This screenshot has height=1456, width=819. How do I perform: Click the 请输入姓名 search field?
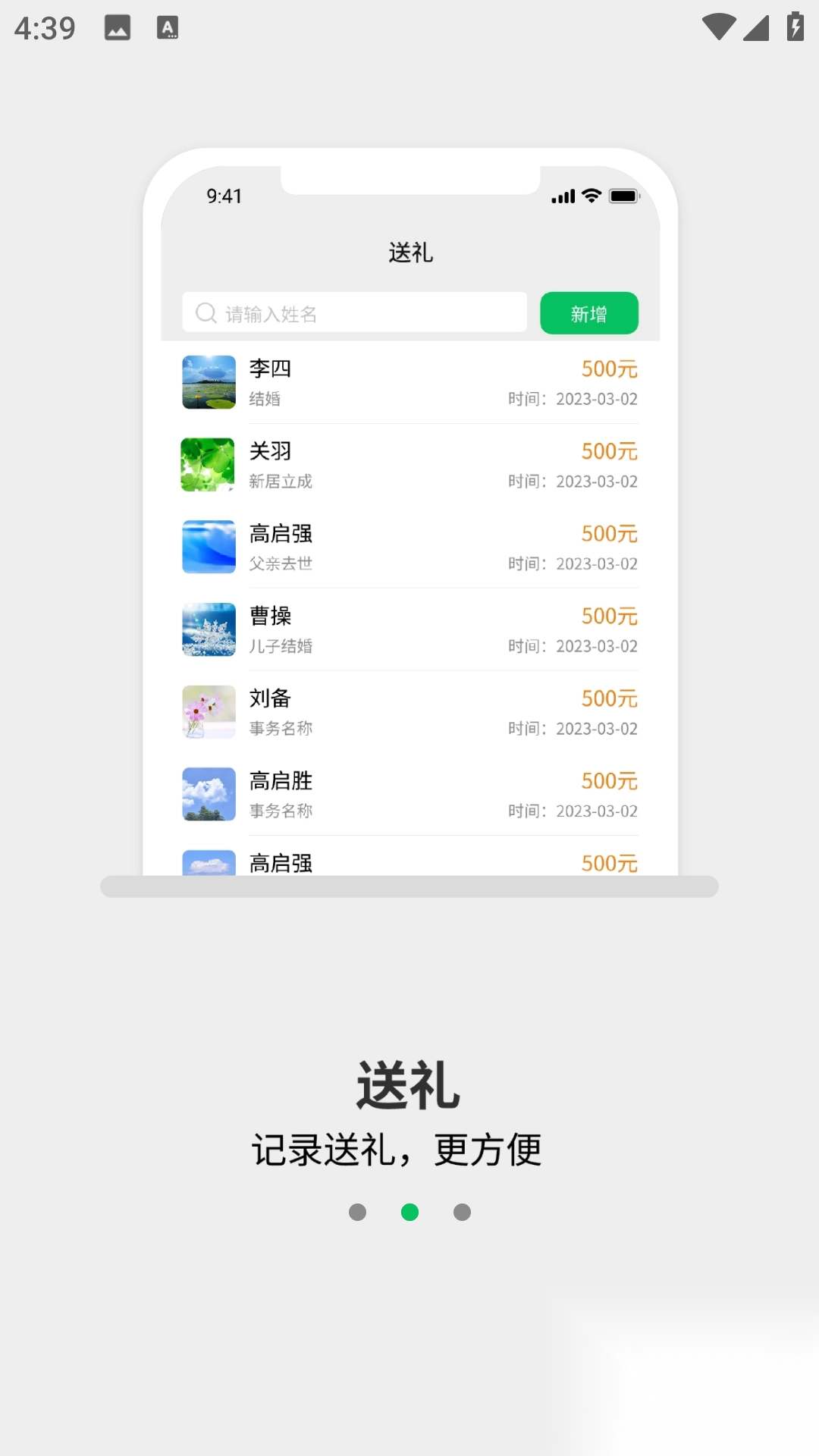pyautogui.click(x=354, y=312)
